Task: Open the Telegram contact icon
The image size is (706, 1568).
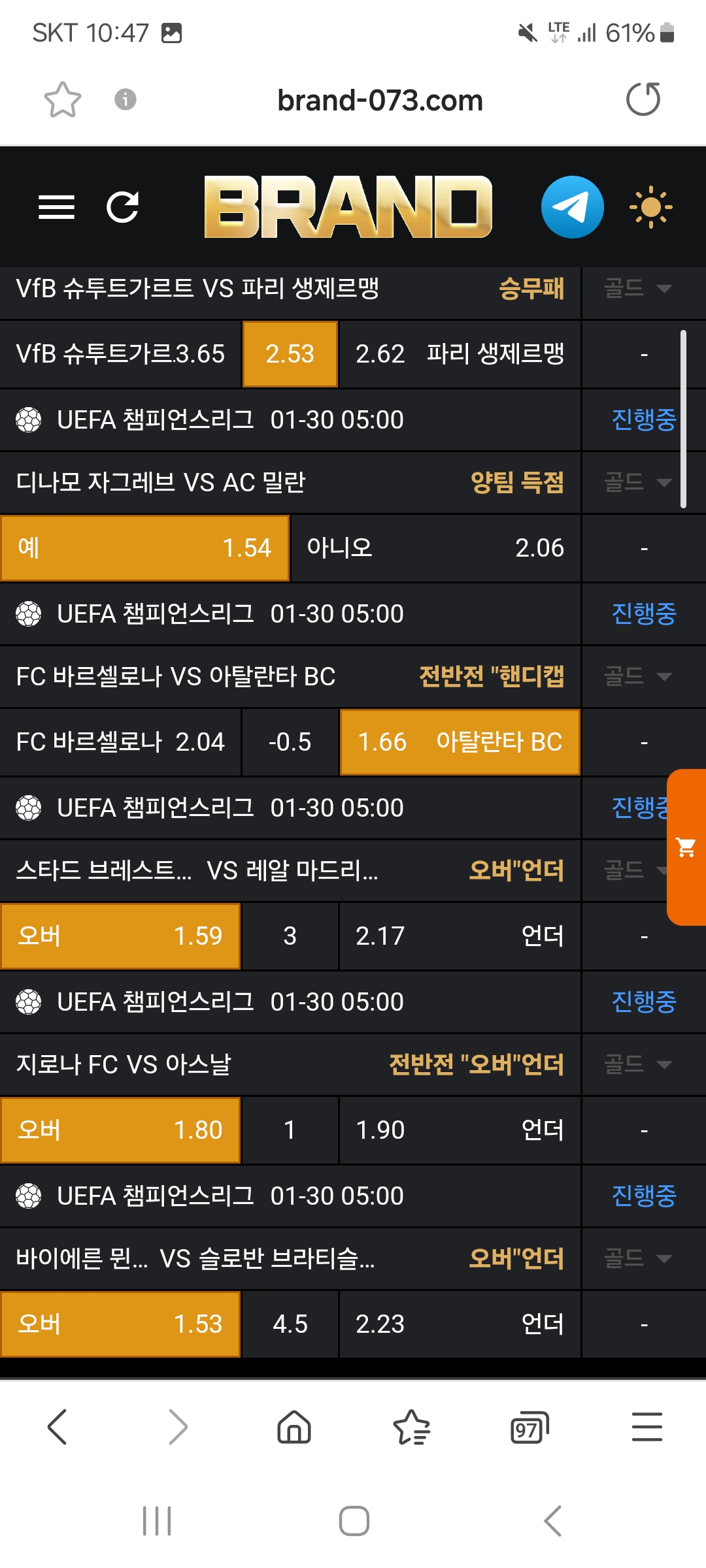Action: [572, 207]
